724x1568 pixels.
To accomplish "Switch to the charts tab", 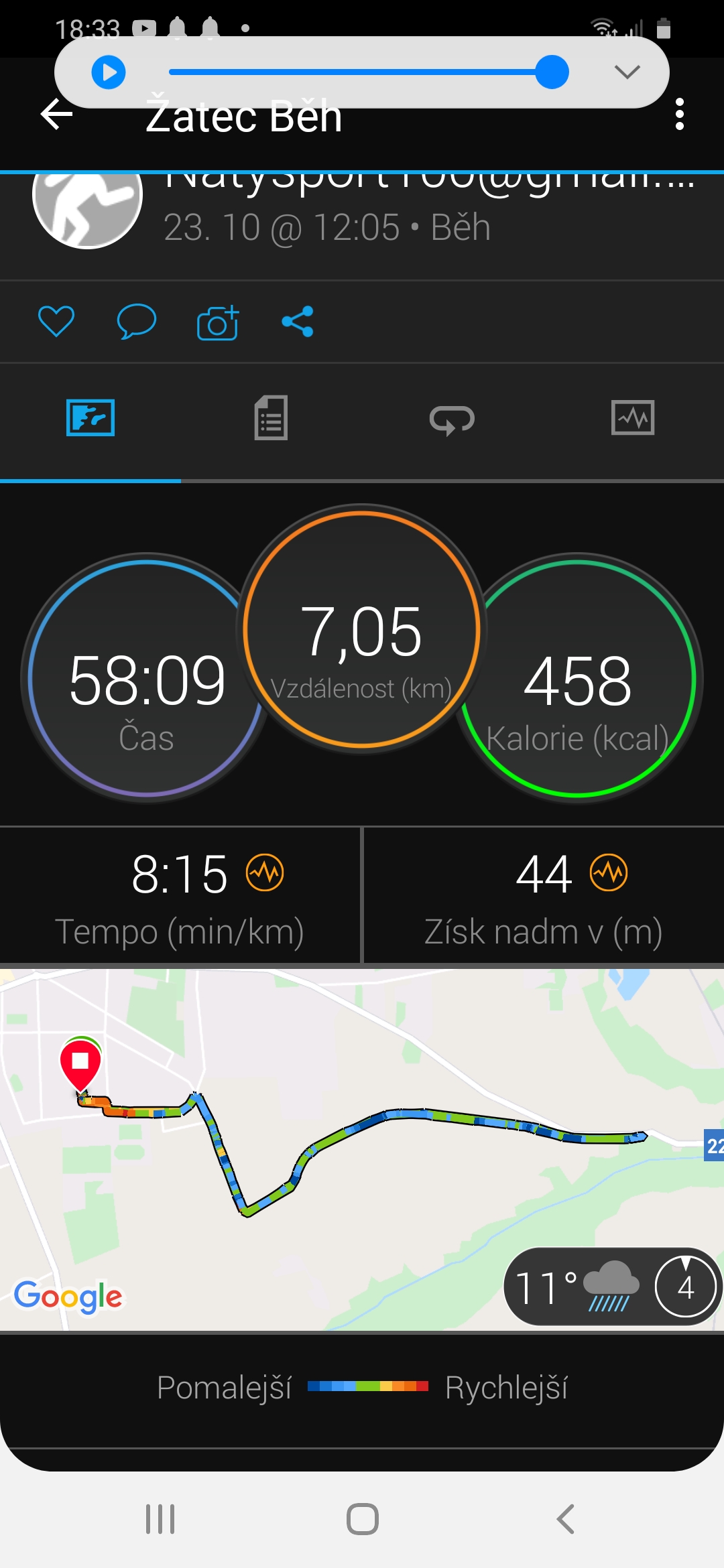I will tap(633, 418).
